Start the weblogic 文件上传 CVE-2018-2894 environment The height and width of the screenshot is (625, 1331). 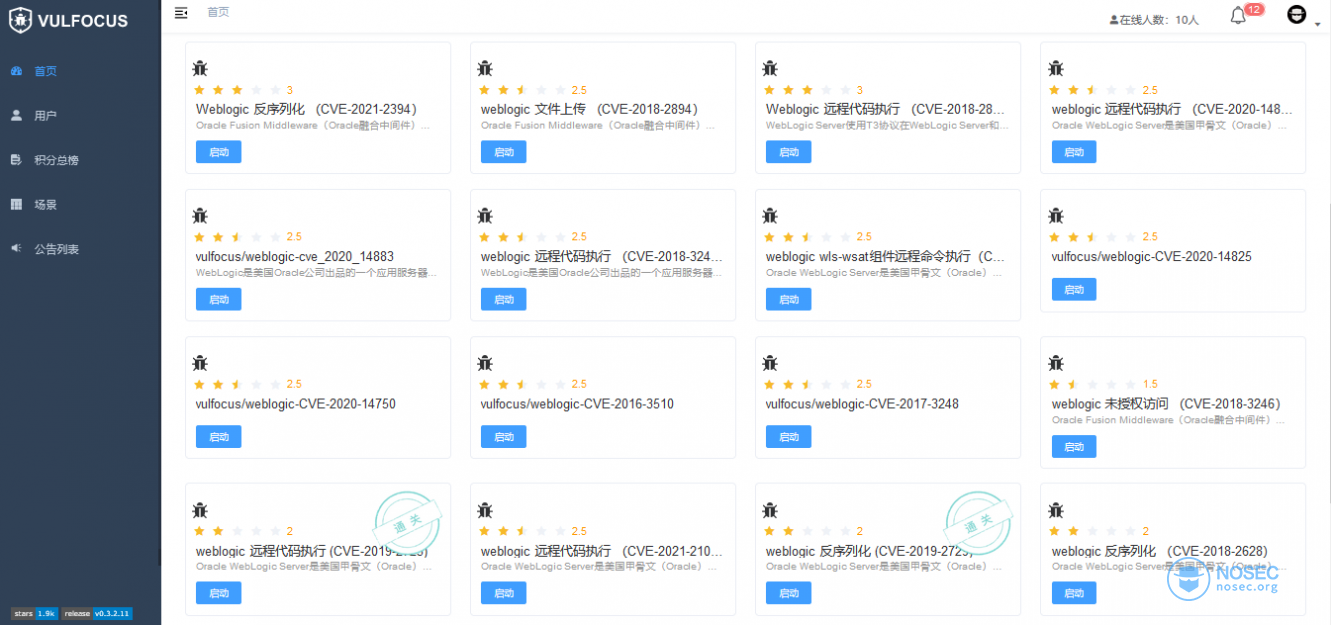coord(503,152)
